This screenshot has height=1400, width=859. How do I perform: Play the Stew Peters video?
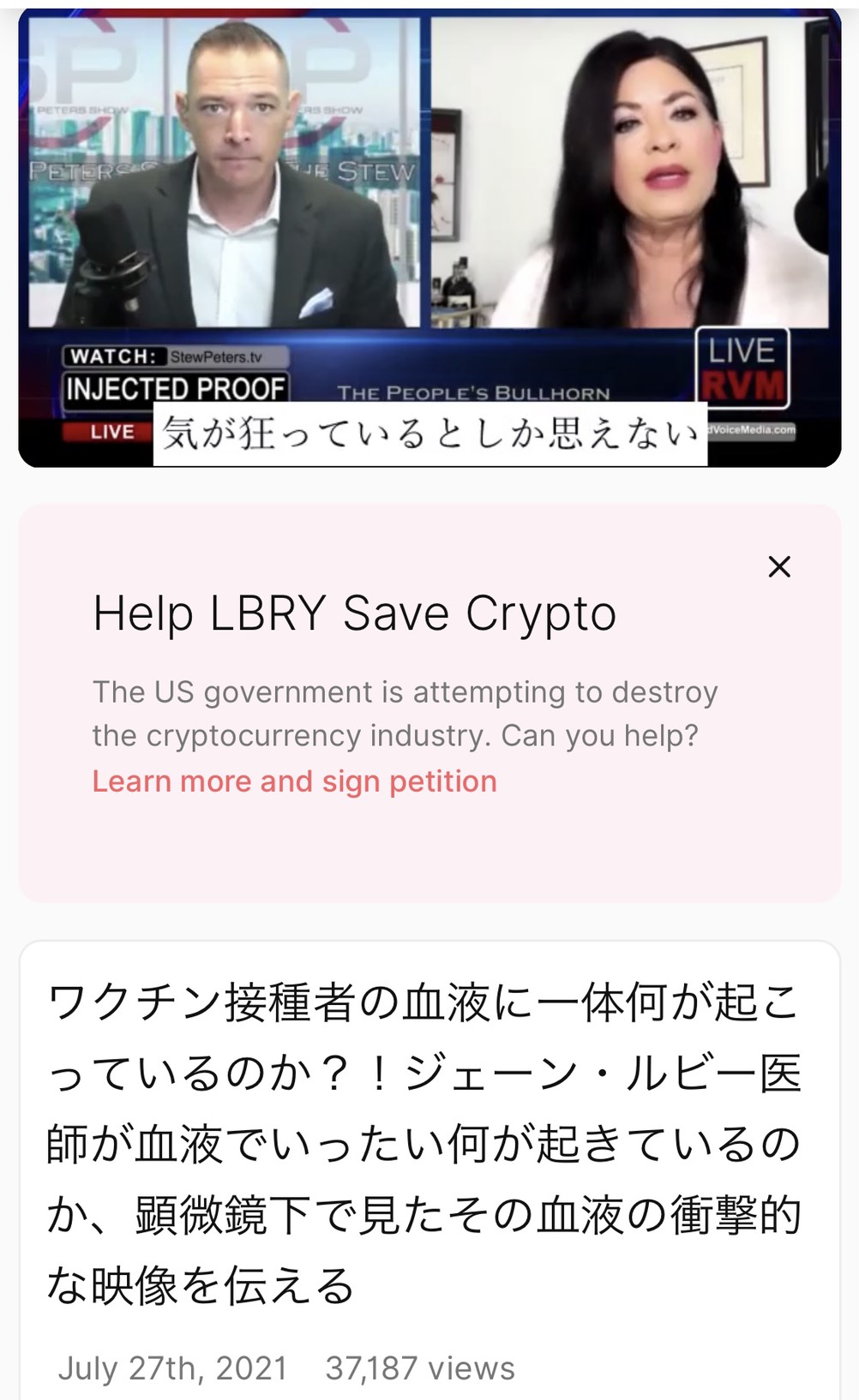(x=429, y=237)
